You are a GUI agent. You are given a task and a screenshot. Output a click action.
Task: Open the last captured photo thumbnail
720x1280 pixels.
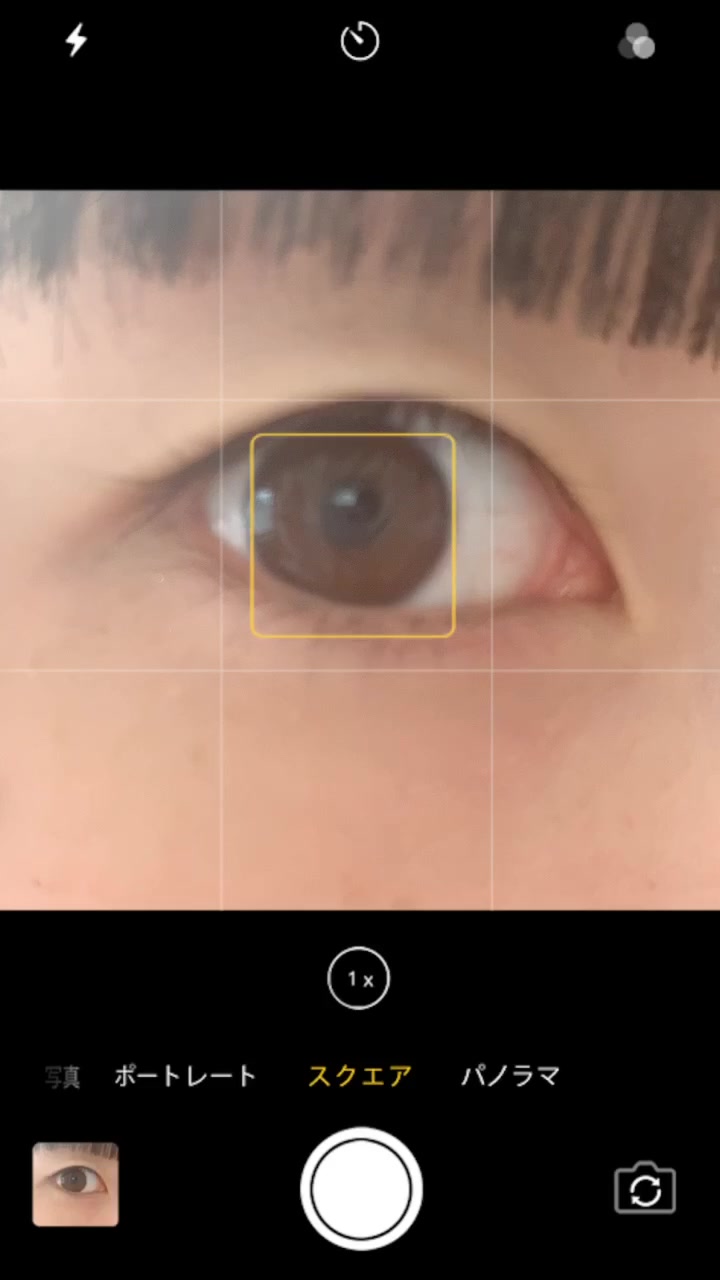(x=75, y=1185)
